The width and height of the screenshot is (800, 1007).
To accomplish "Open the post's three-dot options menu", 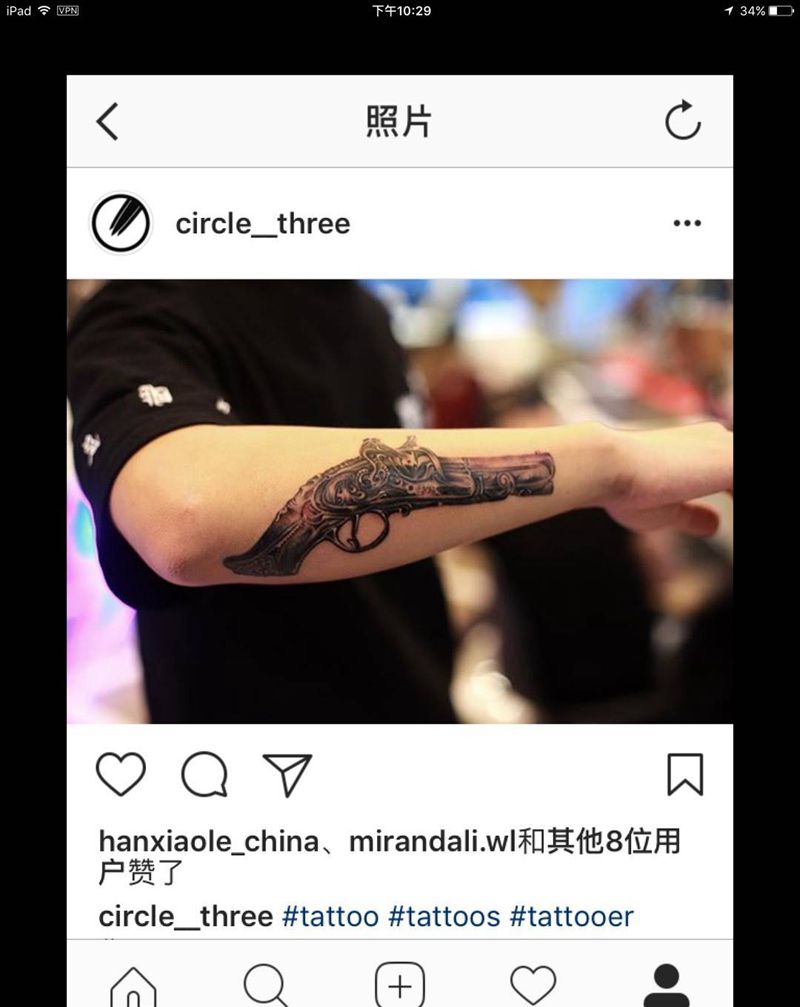I will (687, 223).
